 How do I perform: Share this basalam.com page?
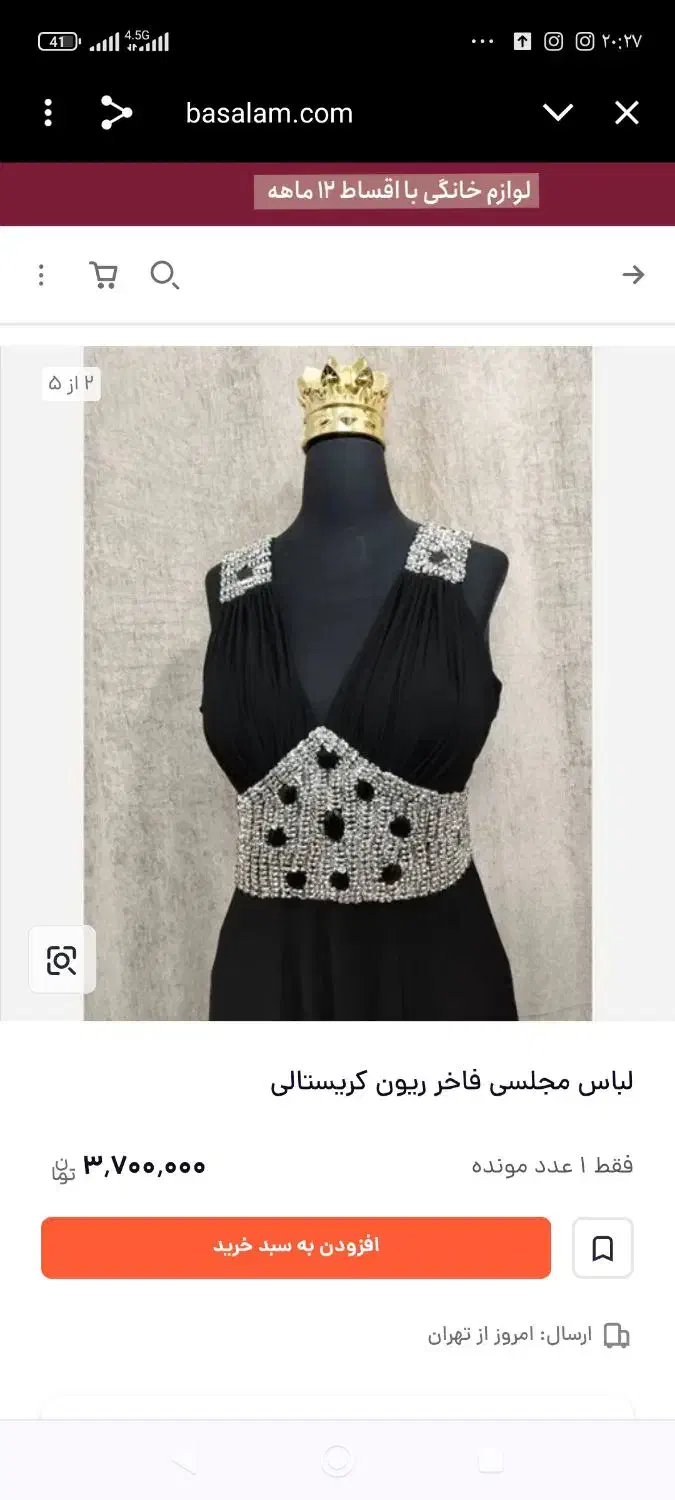tap(116, 113)
